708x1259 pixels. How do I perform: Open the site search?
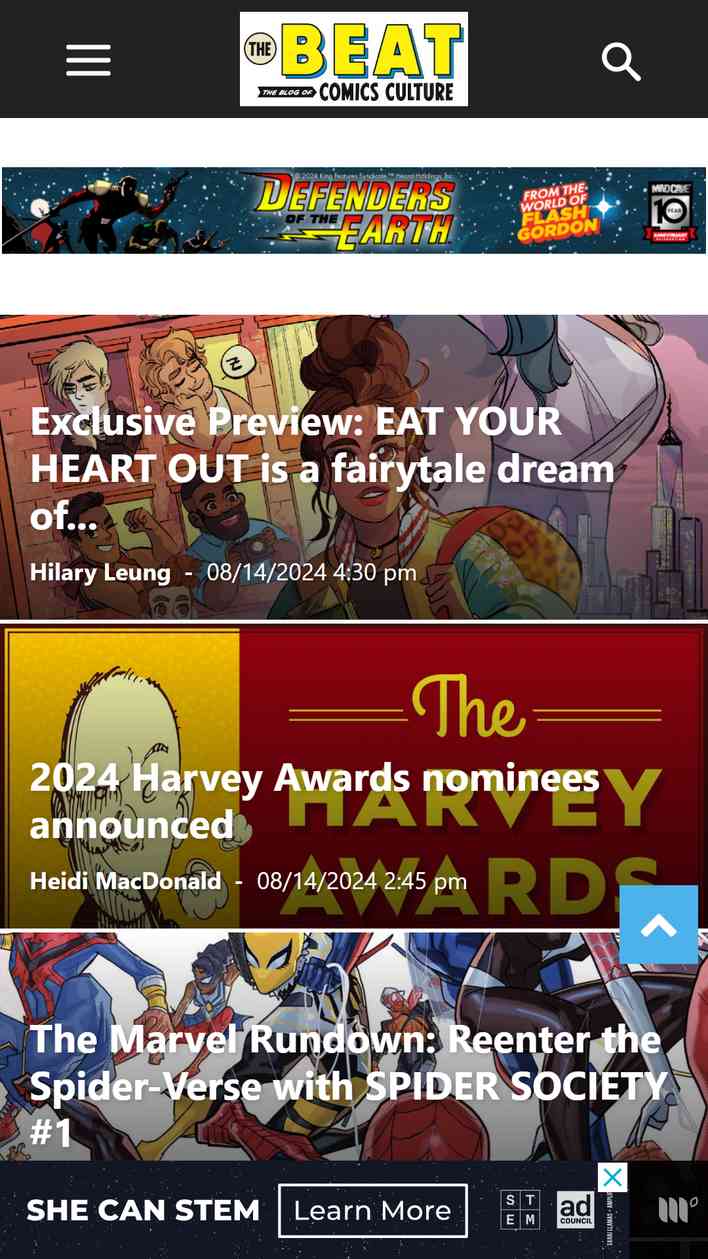620,61
